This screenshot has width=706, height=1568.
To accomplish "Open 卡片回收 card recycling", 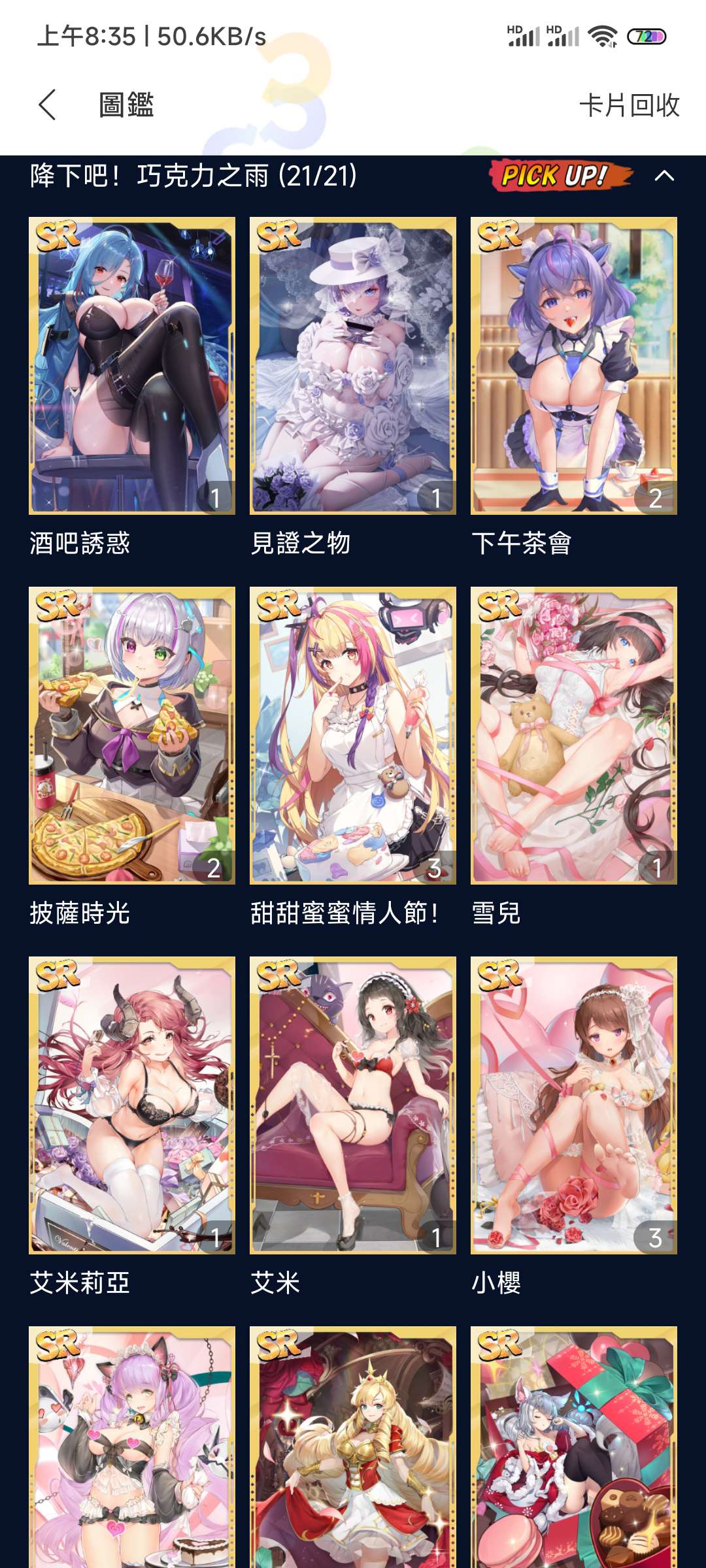I will (x=629, y=105).
